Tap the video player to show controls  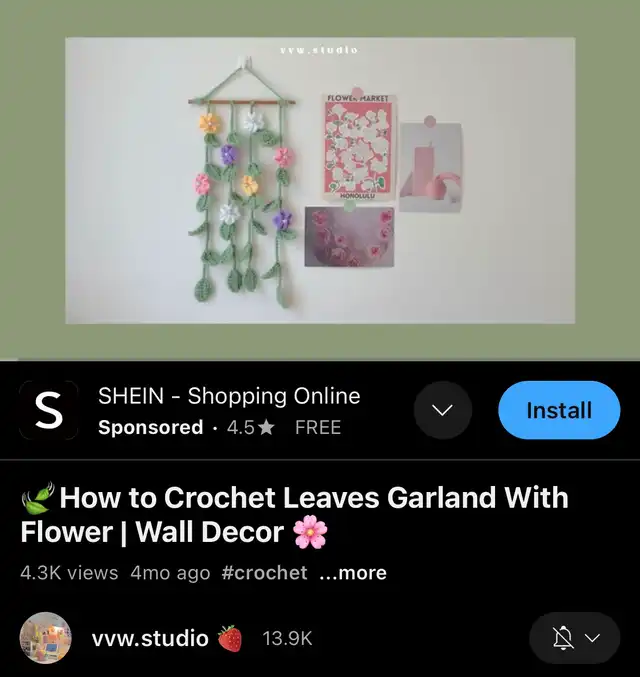(320, 180)
